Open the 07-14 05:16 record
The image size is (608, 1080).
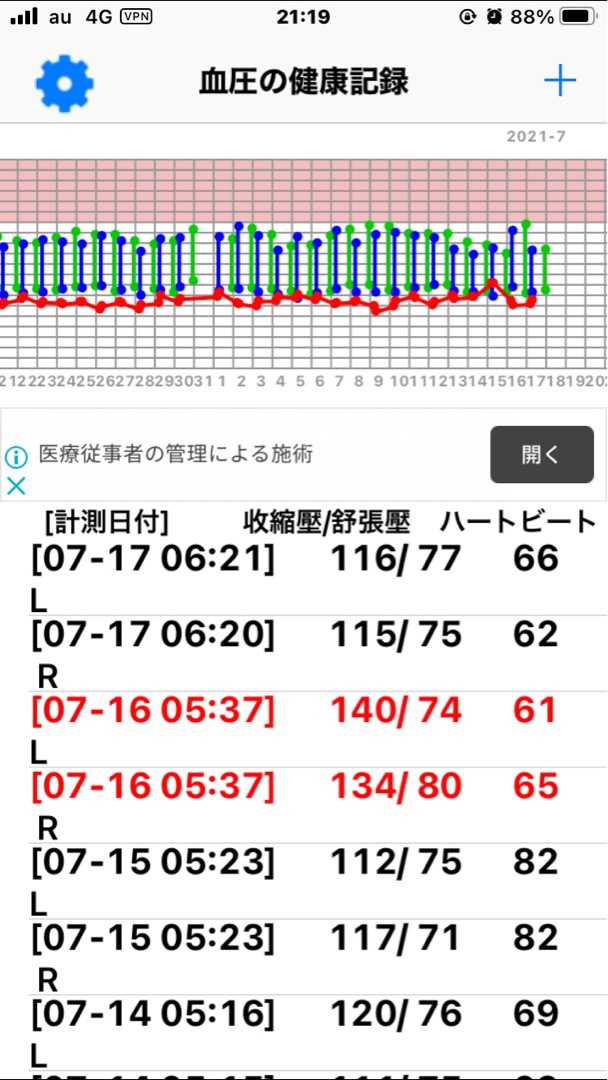304,1032
